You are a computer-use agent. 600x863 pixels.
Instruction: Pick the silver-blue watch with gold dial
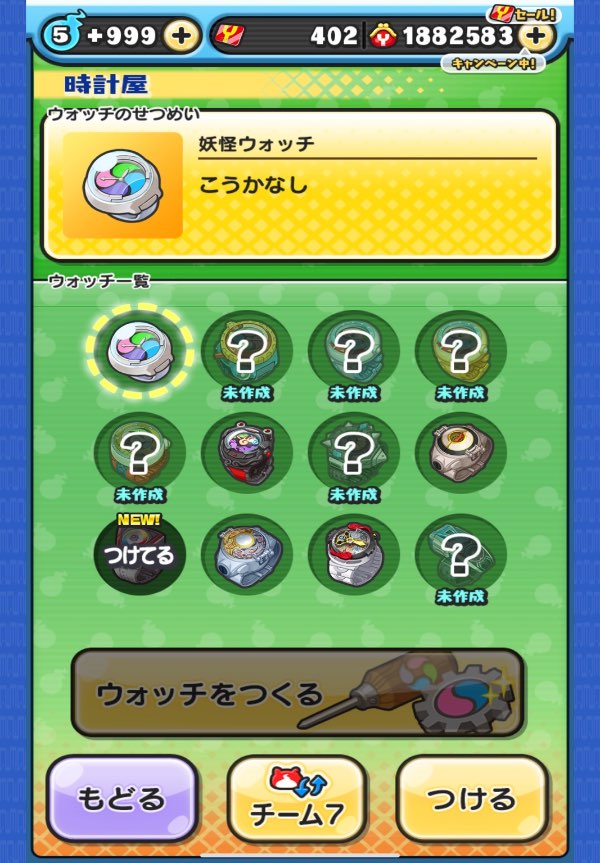pyautogui.click(x=245, y=553)
